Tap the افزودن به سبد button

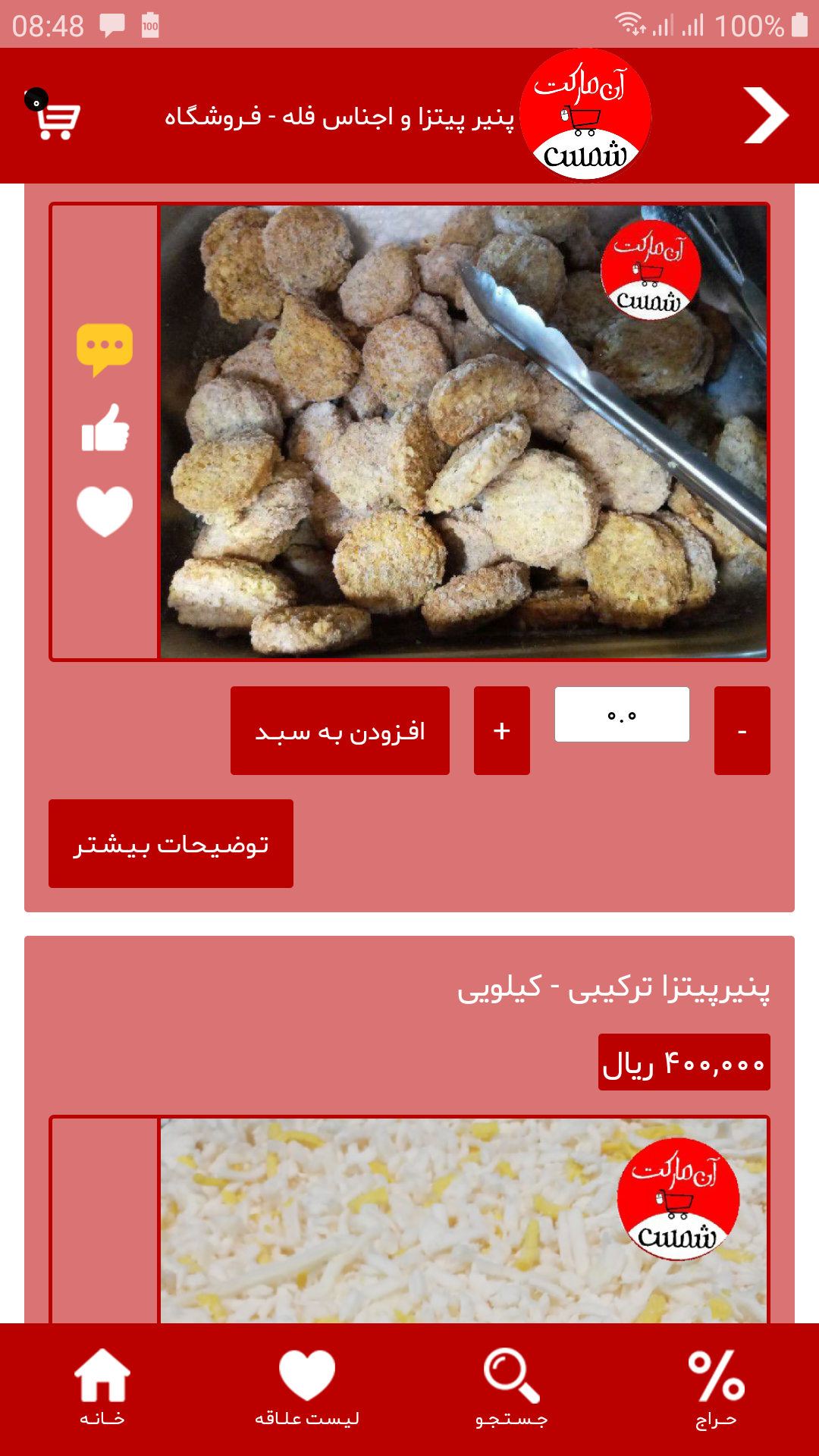coord(340,731)
